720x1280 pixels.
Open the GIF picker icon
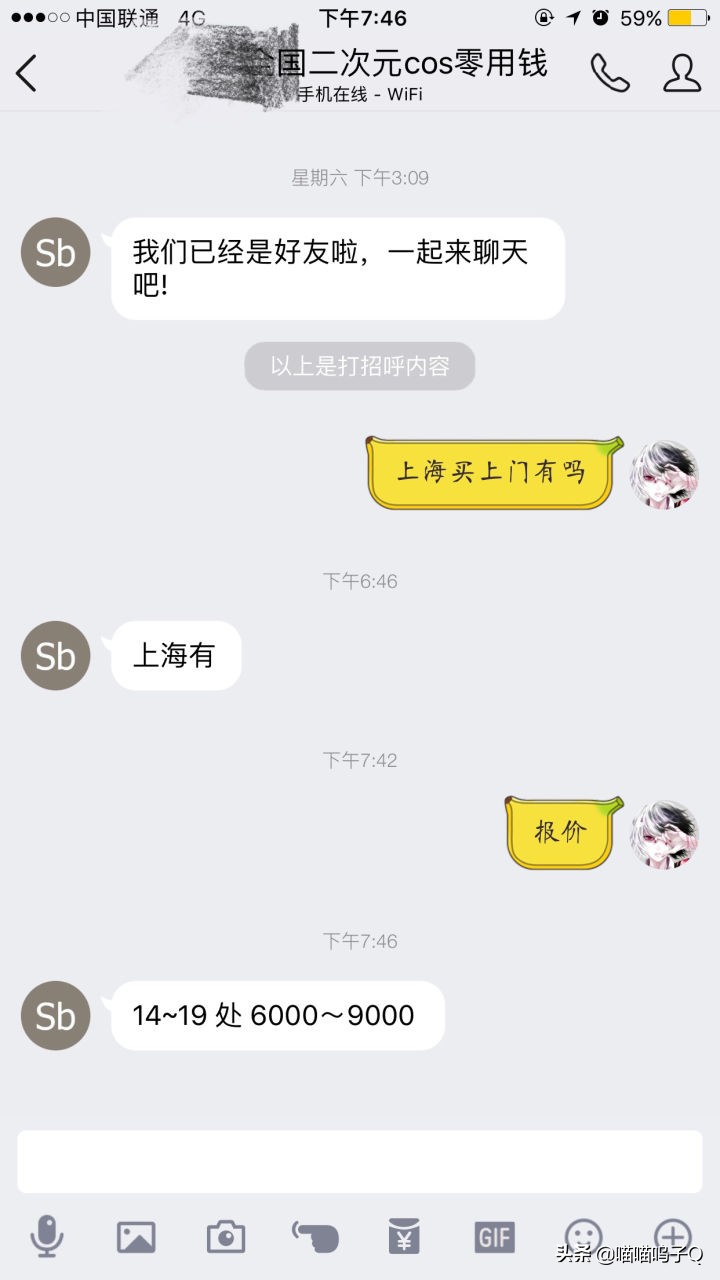point(493,1236)
